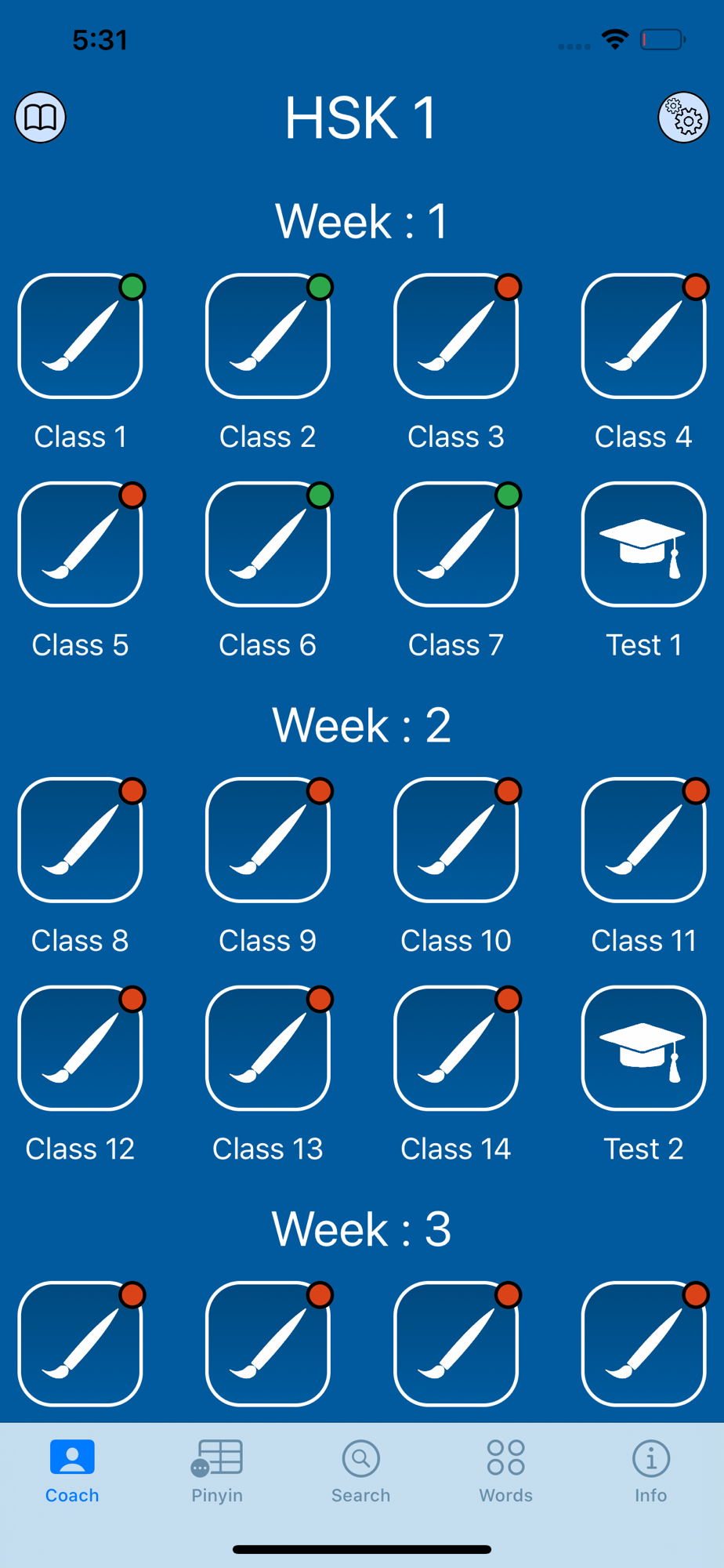Launch Class 4 lesson
The width and height of the screenshot is (724, 1568).
[x=643, y=336]
